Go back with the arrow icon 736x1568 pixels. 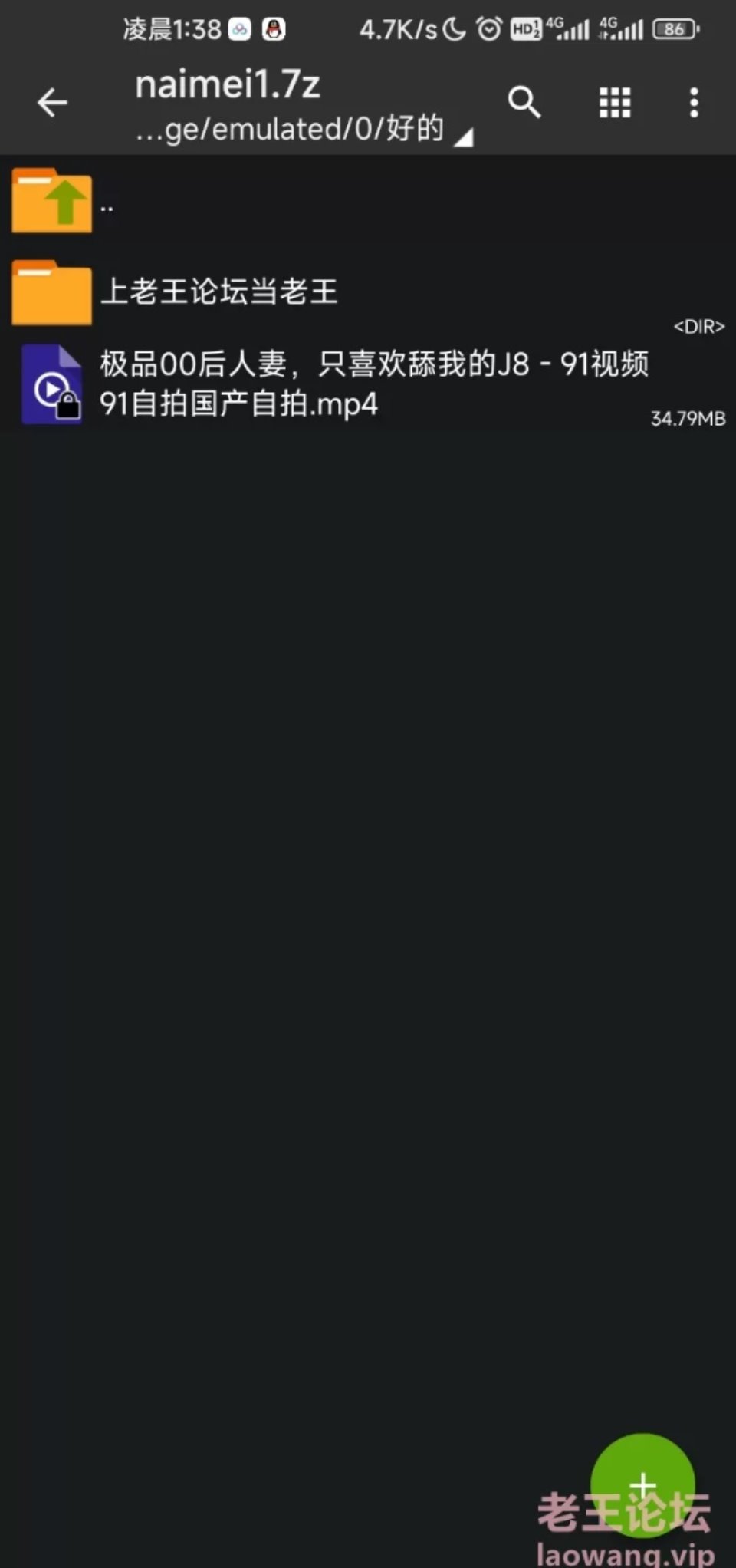tap(52, 102)
